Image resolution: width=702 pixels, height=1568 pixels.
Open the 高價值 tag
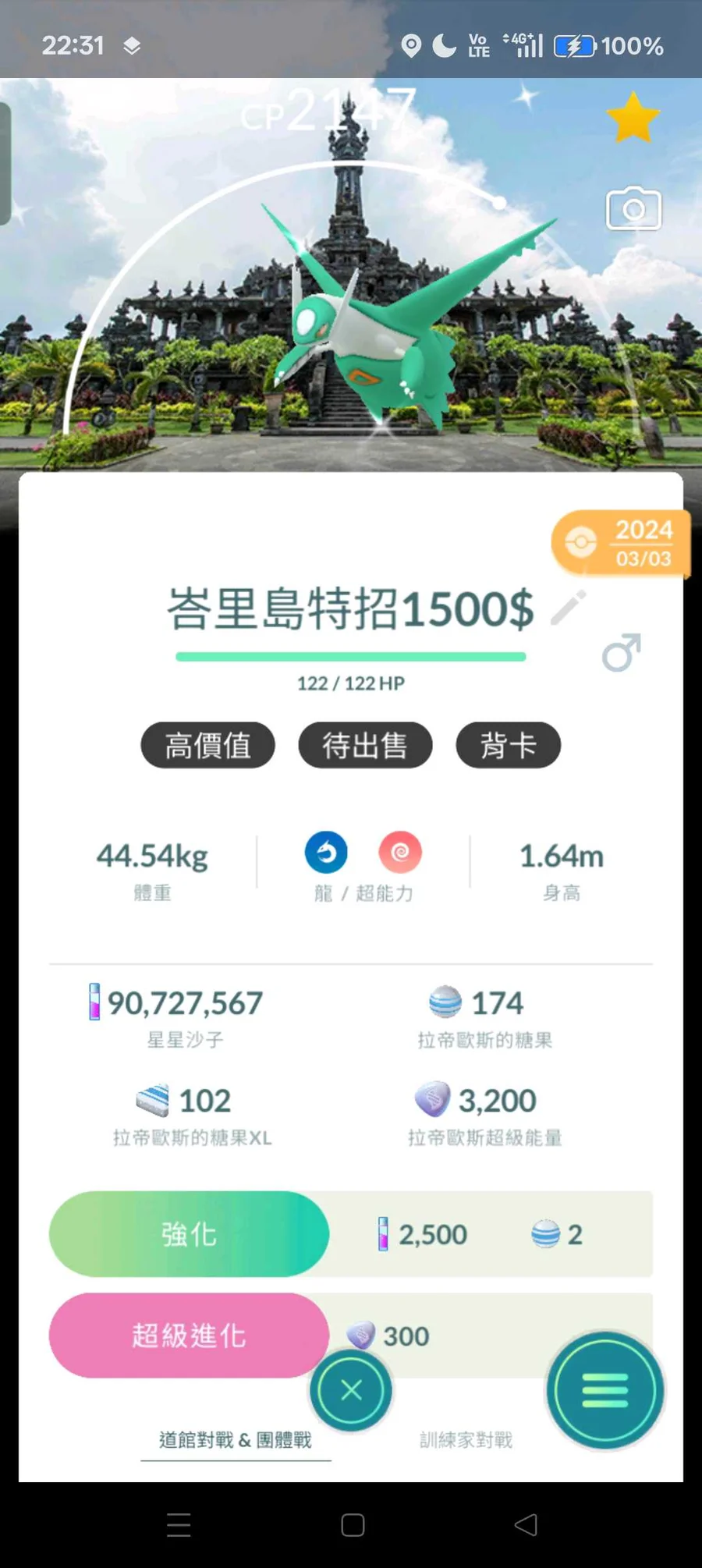tap(207, 745)
